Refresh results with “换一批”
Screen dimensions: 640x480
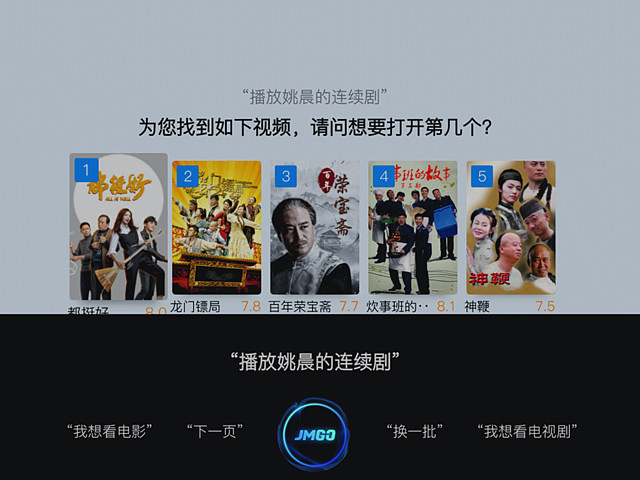point(415,431)
